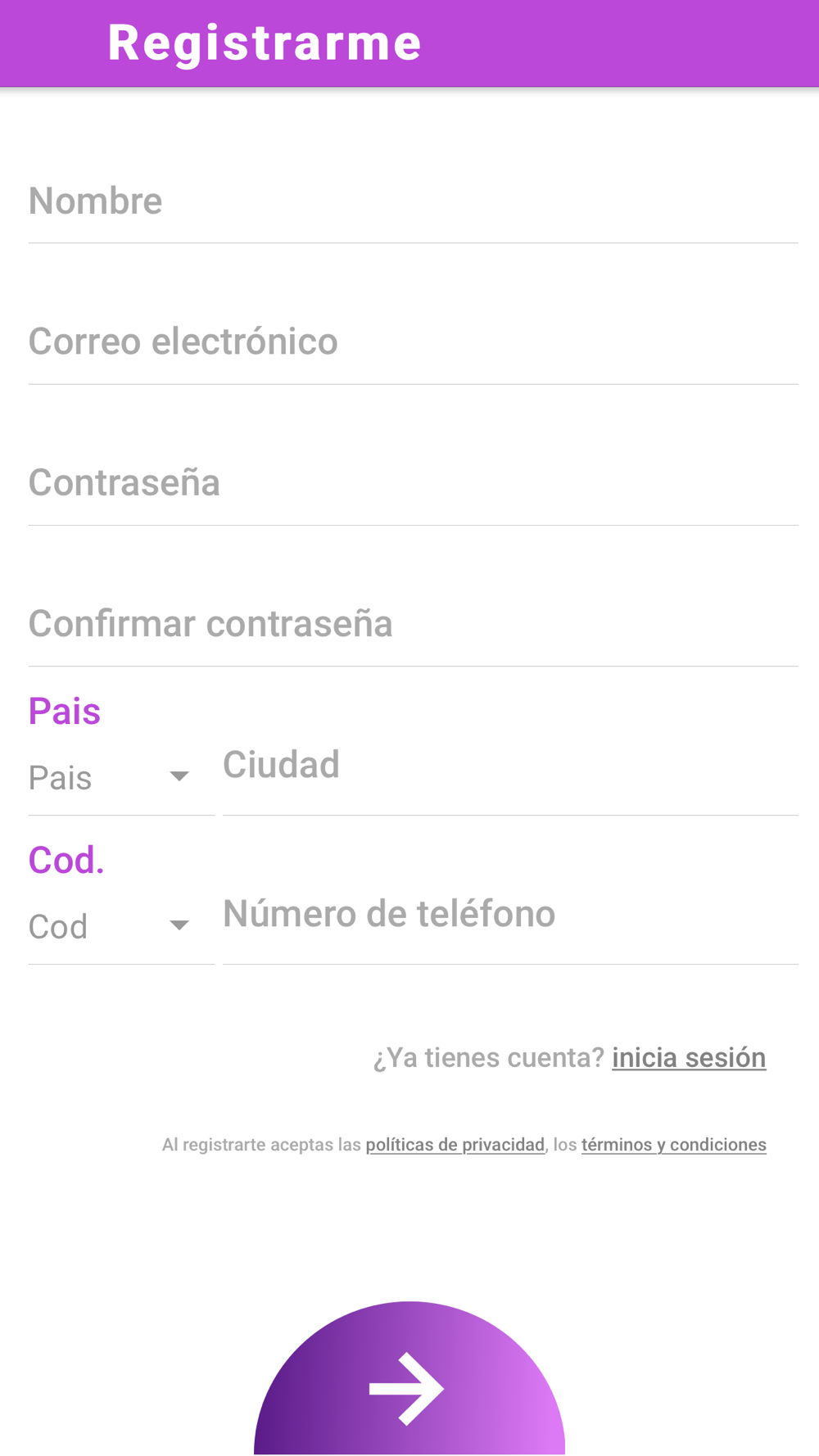The width and height of the screenshot is (819, 1456).
Task: Tap the Nombre text field
Action: pos(413,201)
